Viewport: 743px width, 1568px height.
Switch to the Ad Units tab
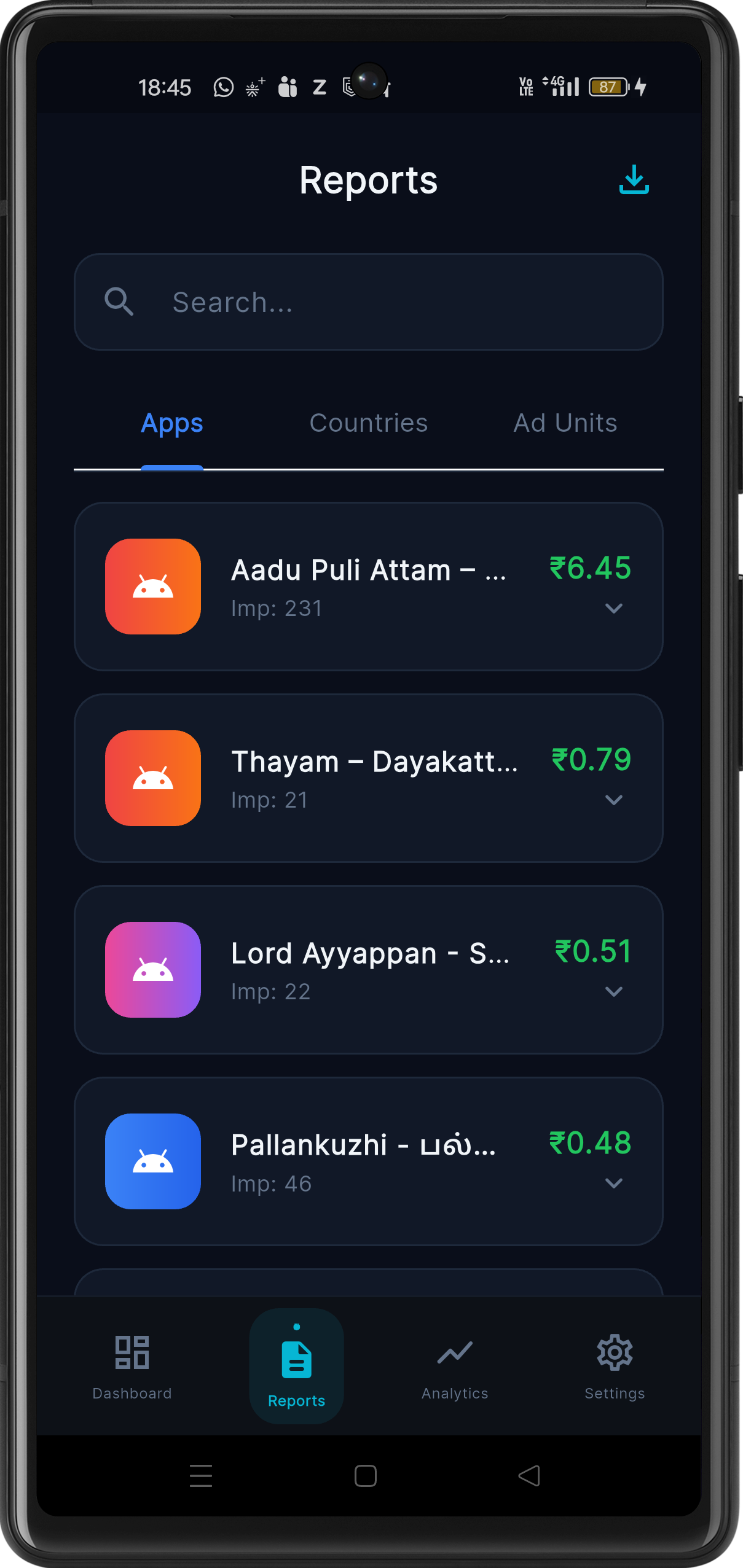[x=565, y=423]
